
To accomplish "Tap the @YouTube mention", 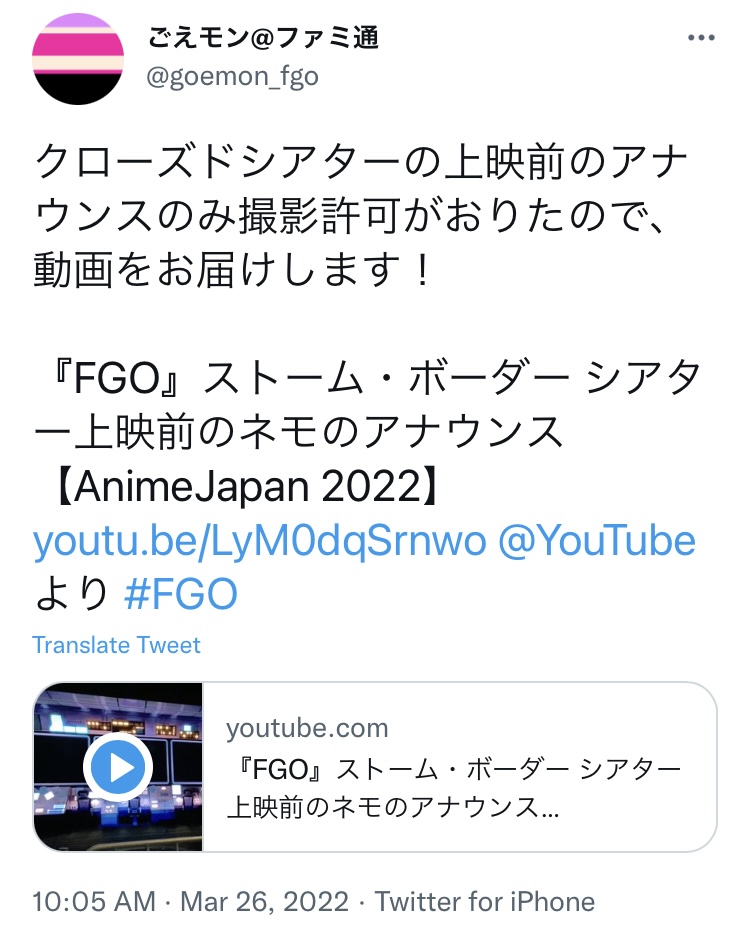I will [x=597, y=541].
